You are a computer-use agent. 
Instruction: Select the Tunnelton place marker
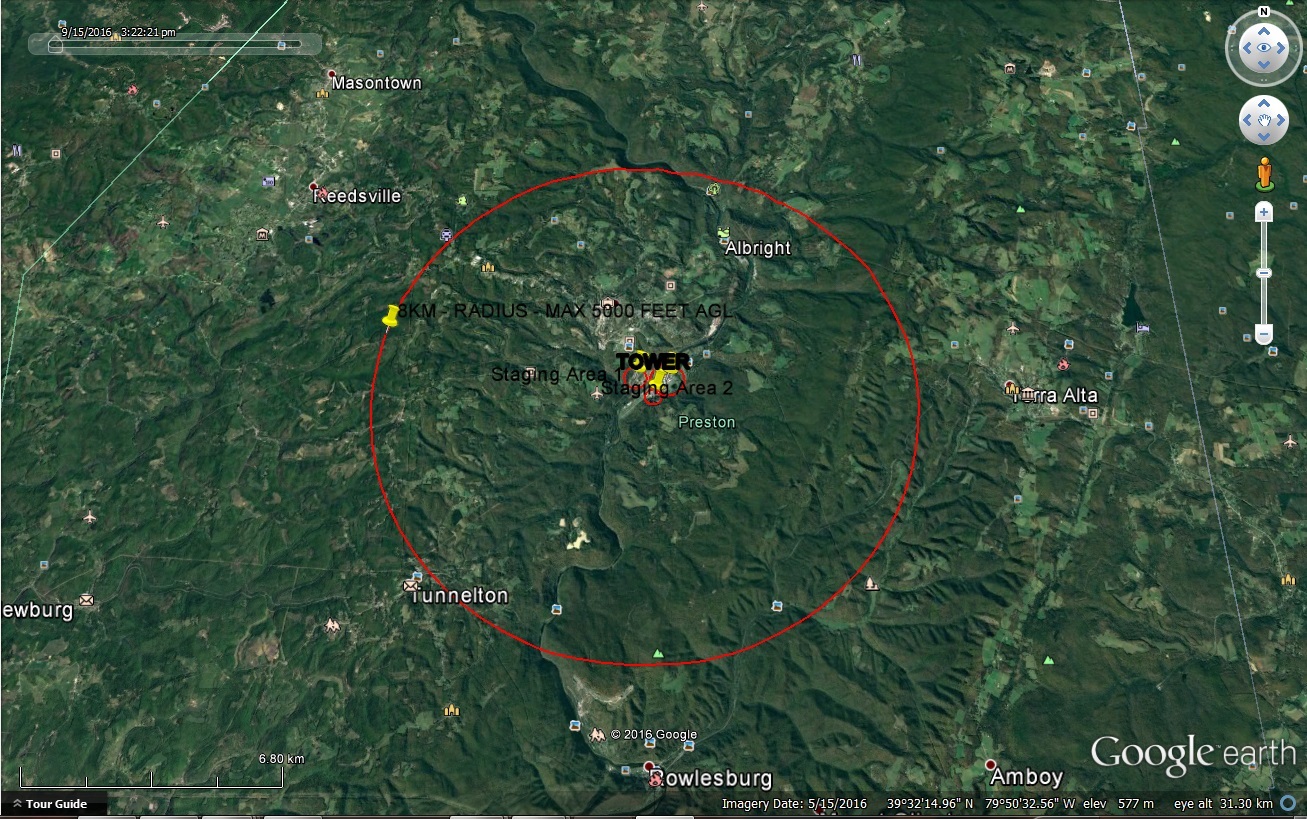[x=411, y=585]
